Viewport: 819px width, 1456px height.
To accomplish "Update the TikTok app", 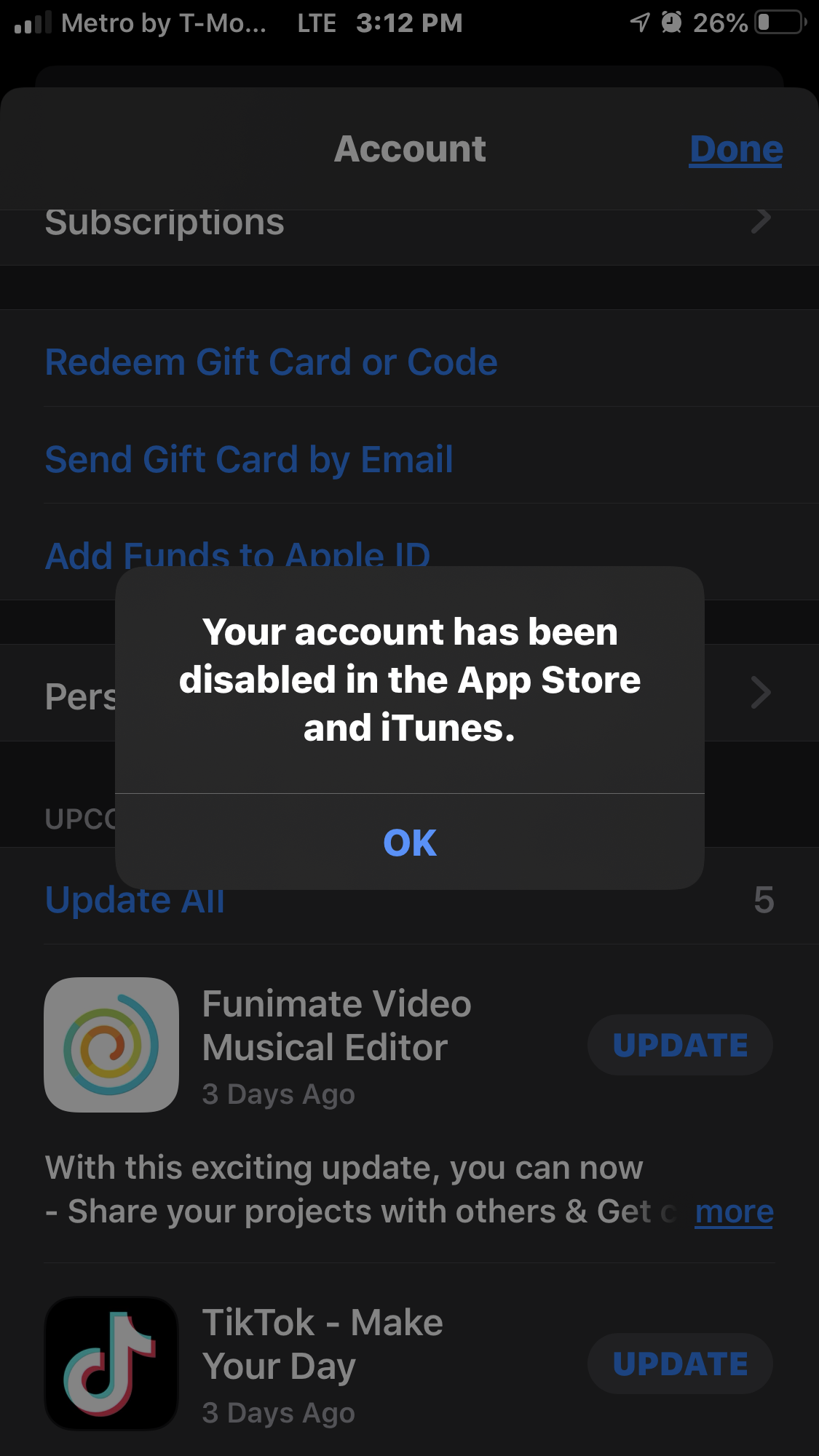I will click(x=679, y=1364).
